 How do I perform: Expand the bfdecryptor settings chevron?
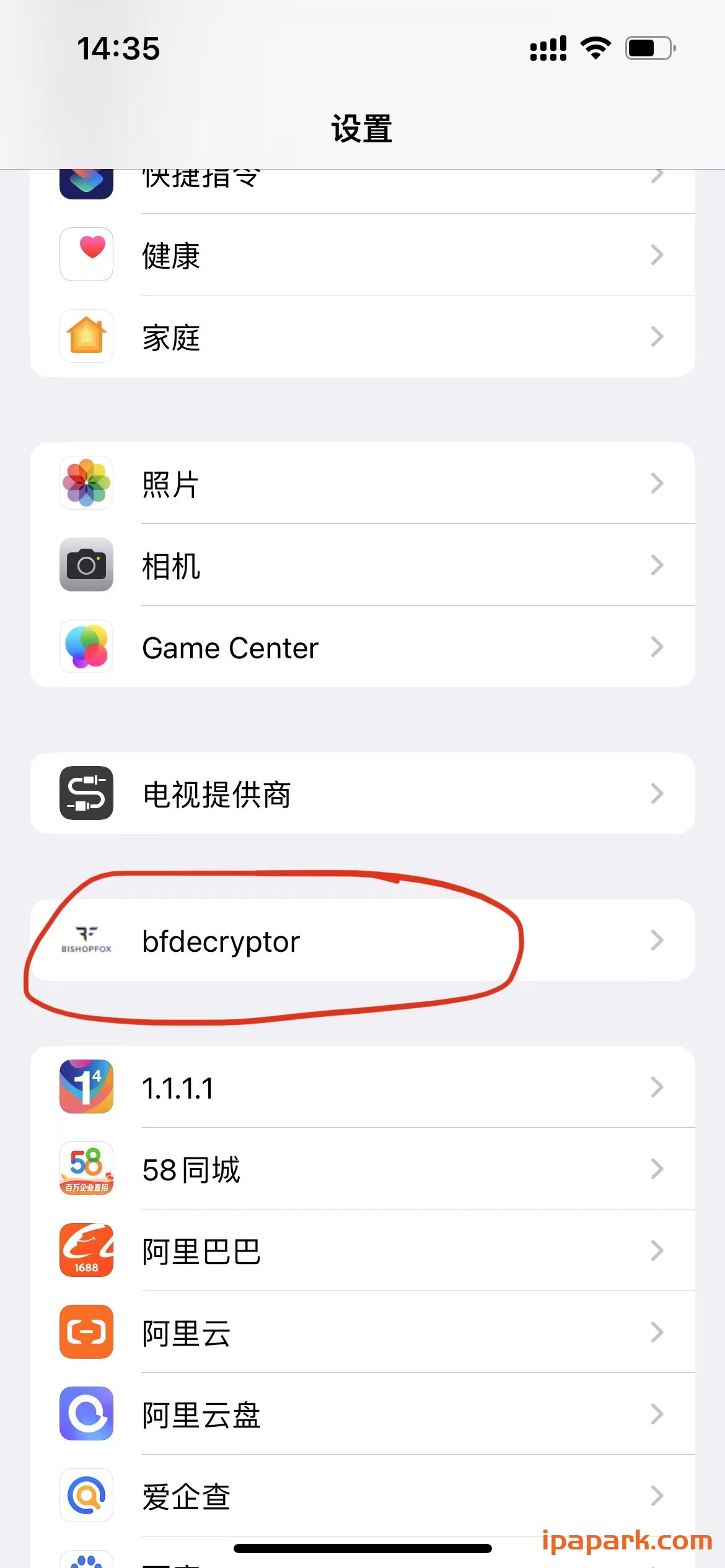pyautogui.click(x=656, y=941)
